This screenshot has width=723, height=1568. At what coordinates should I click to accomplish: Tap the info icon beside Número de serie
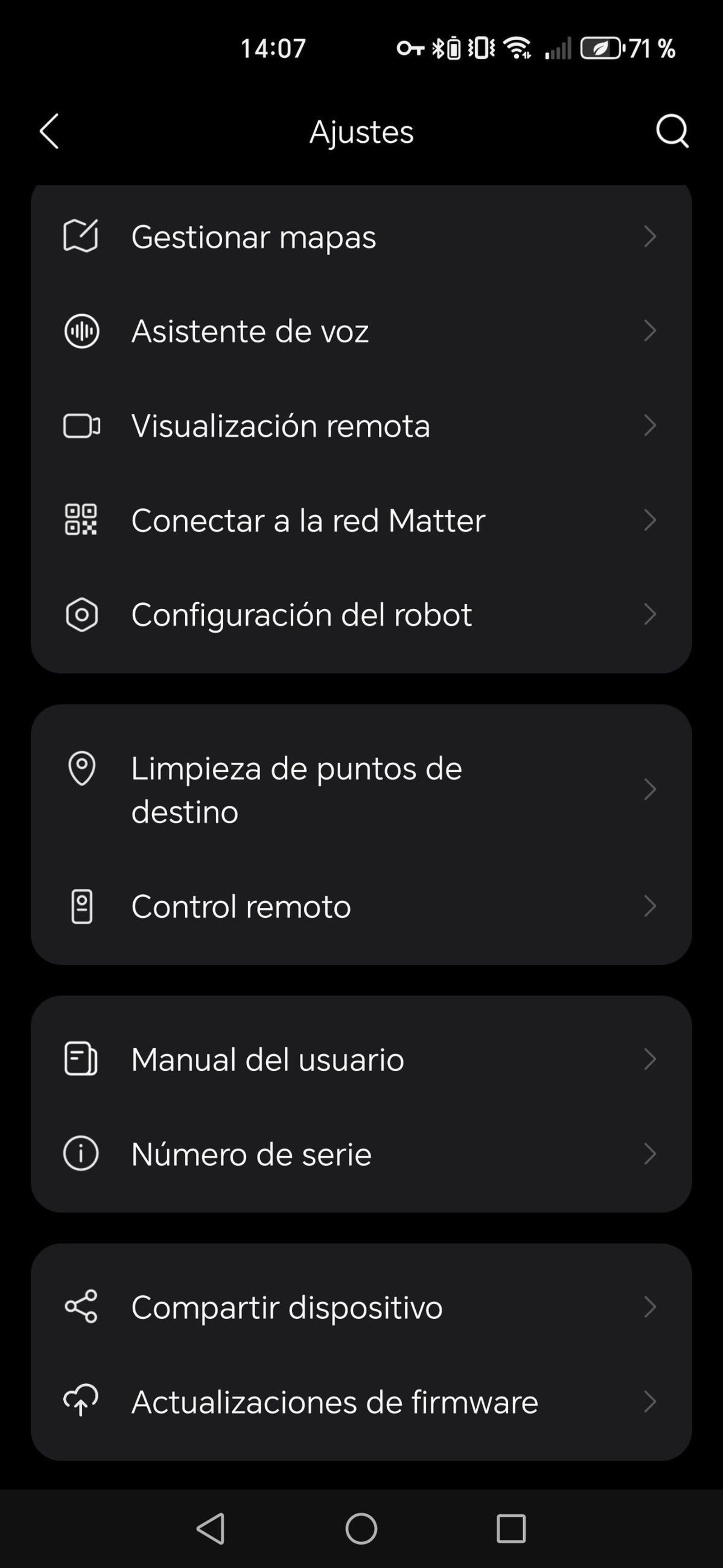82,1153
